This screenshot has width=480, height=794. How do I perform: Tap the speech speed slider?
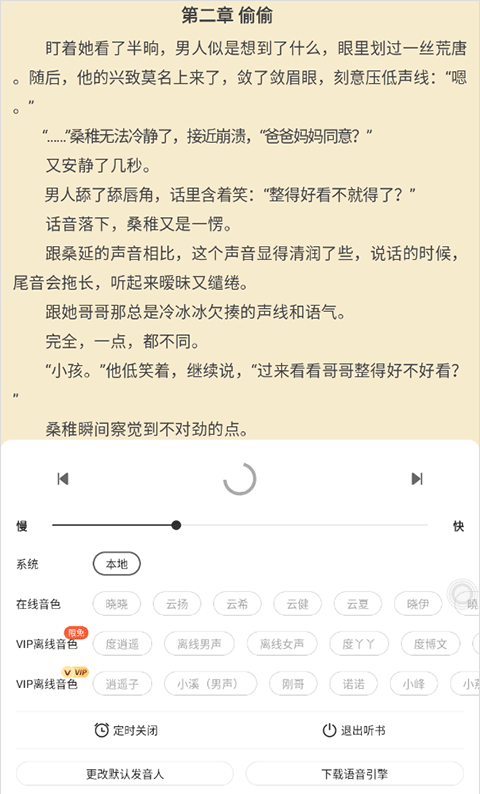(x=240, y=525)
